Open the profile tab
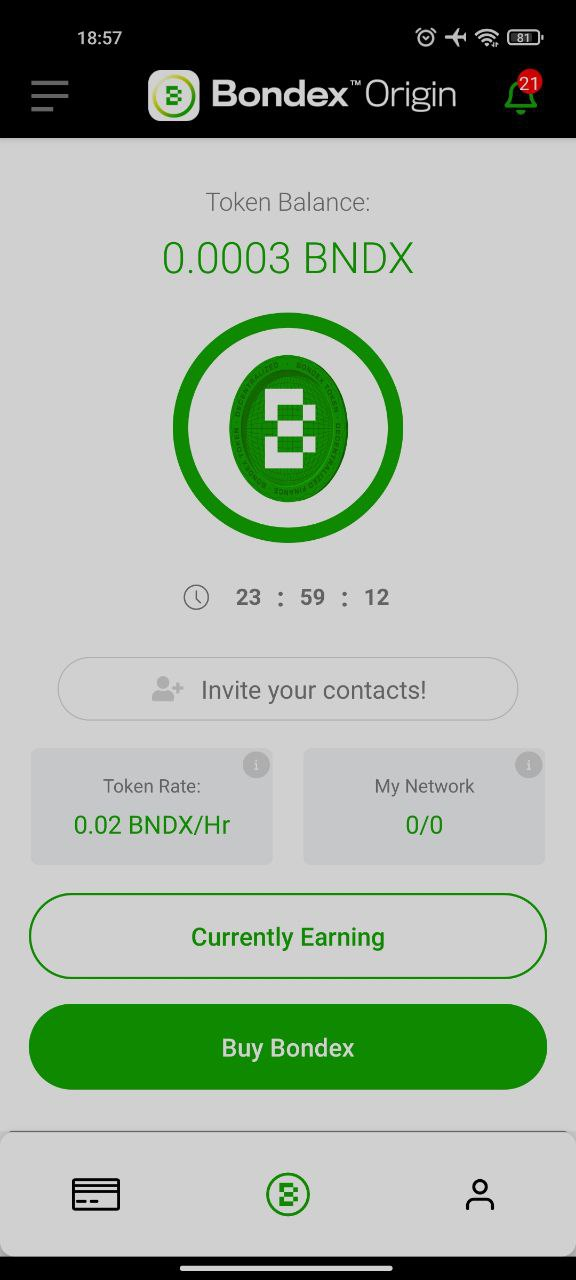 (x=480, y=1194)
